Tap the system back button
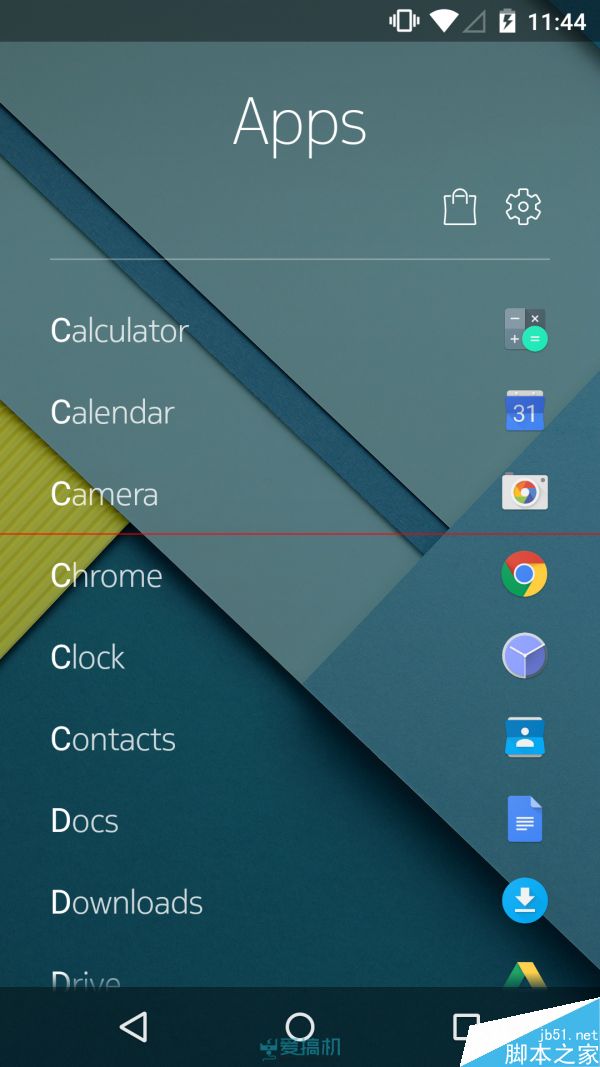The image size is (600, 1067). click(x=133, y=1027)
